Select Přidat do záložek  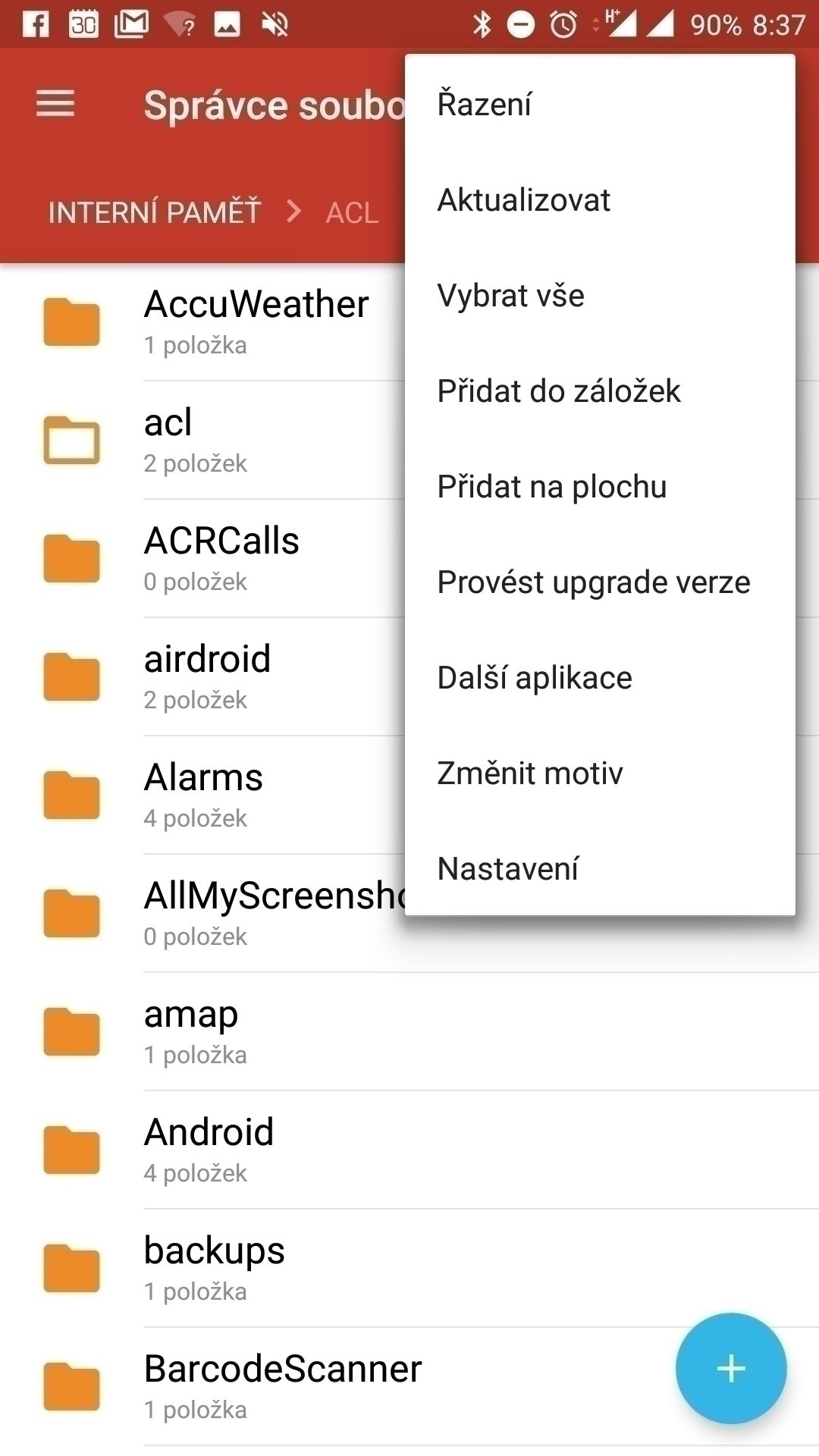click(600, 391)
